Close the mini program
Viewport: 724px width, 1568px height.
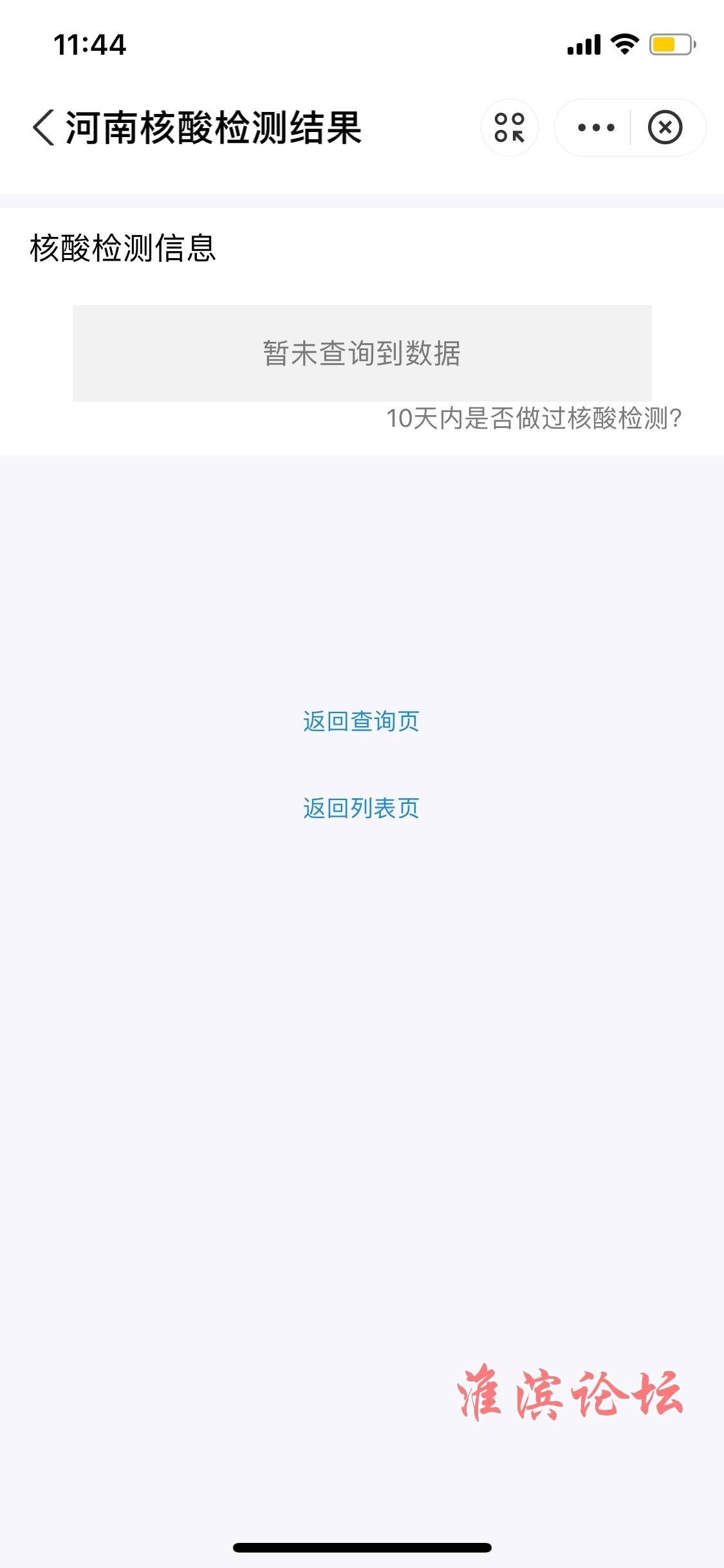coord(665,127)
